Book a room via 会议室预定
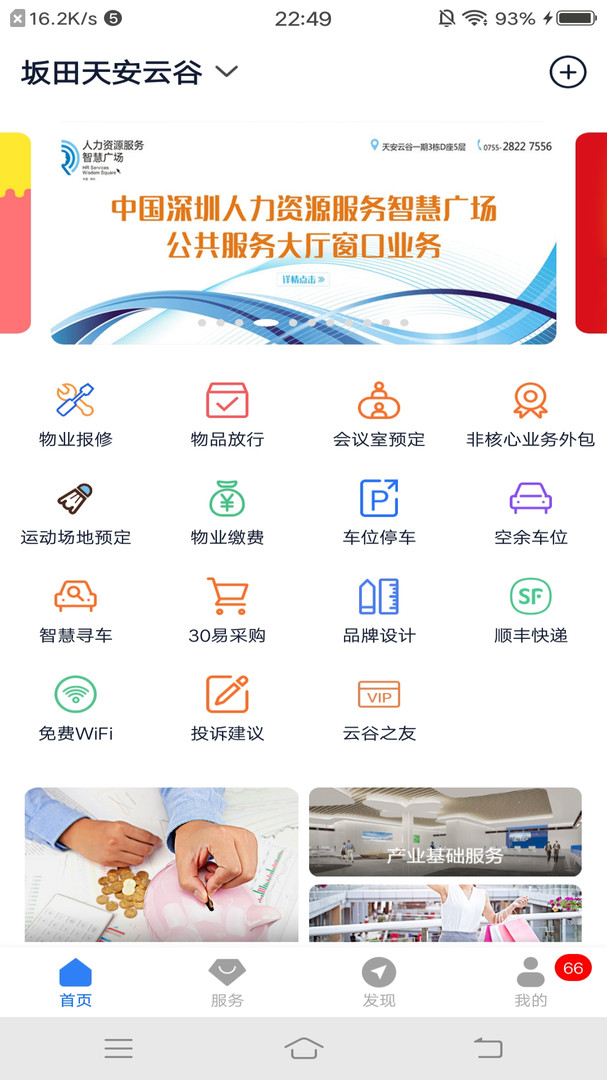Image resolution: width=607 pixels, height=1080 pixels. click(379, 414)
